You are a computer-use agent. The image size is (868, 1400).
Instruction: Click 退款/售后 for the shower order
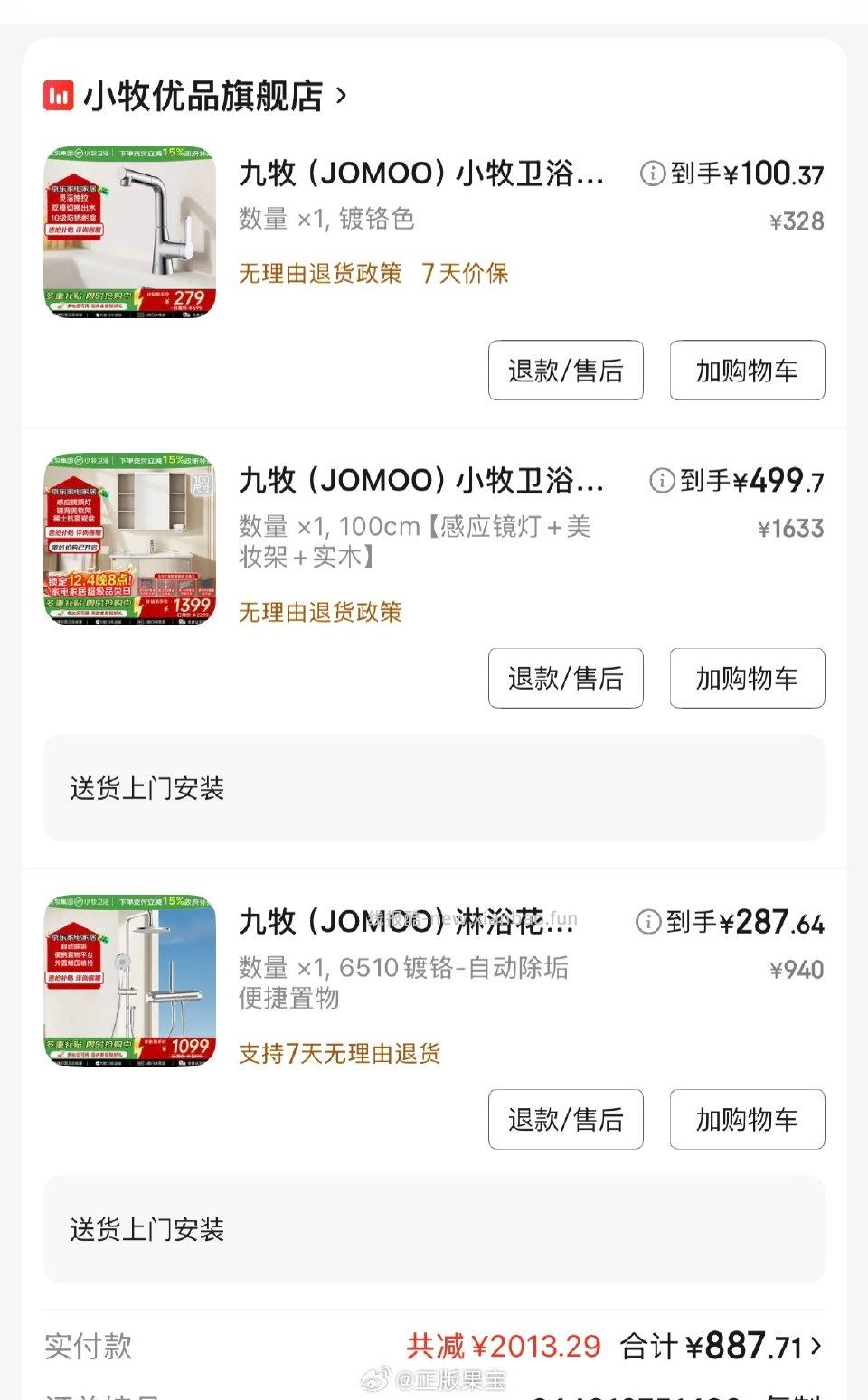[565, 1119]
